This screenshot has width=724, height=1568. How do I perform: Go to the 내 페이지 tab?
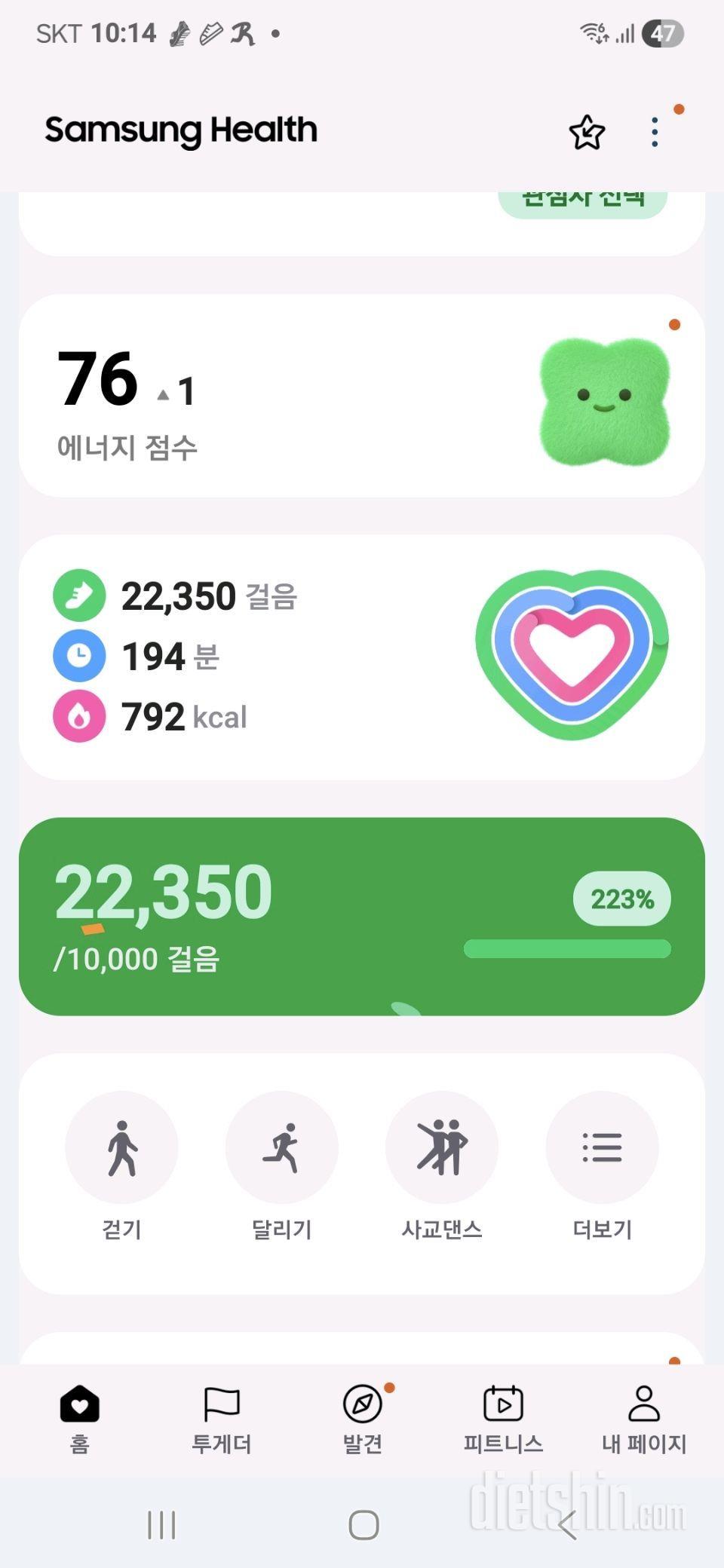tap(644, 1419)
